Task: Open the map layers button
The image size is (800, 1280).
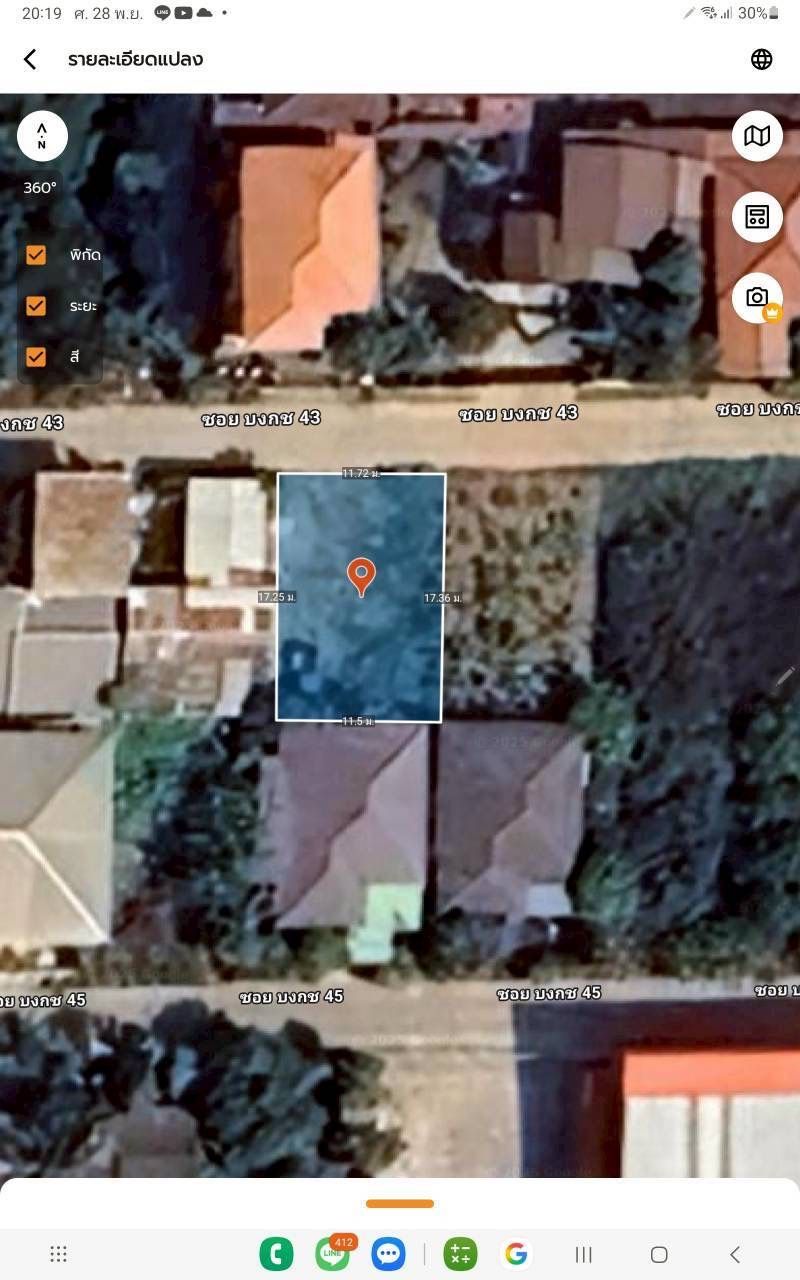Action: 757,136
